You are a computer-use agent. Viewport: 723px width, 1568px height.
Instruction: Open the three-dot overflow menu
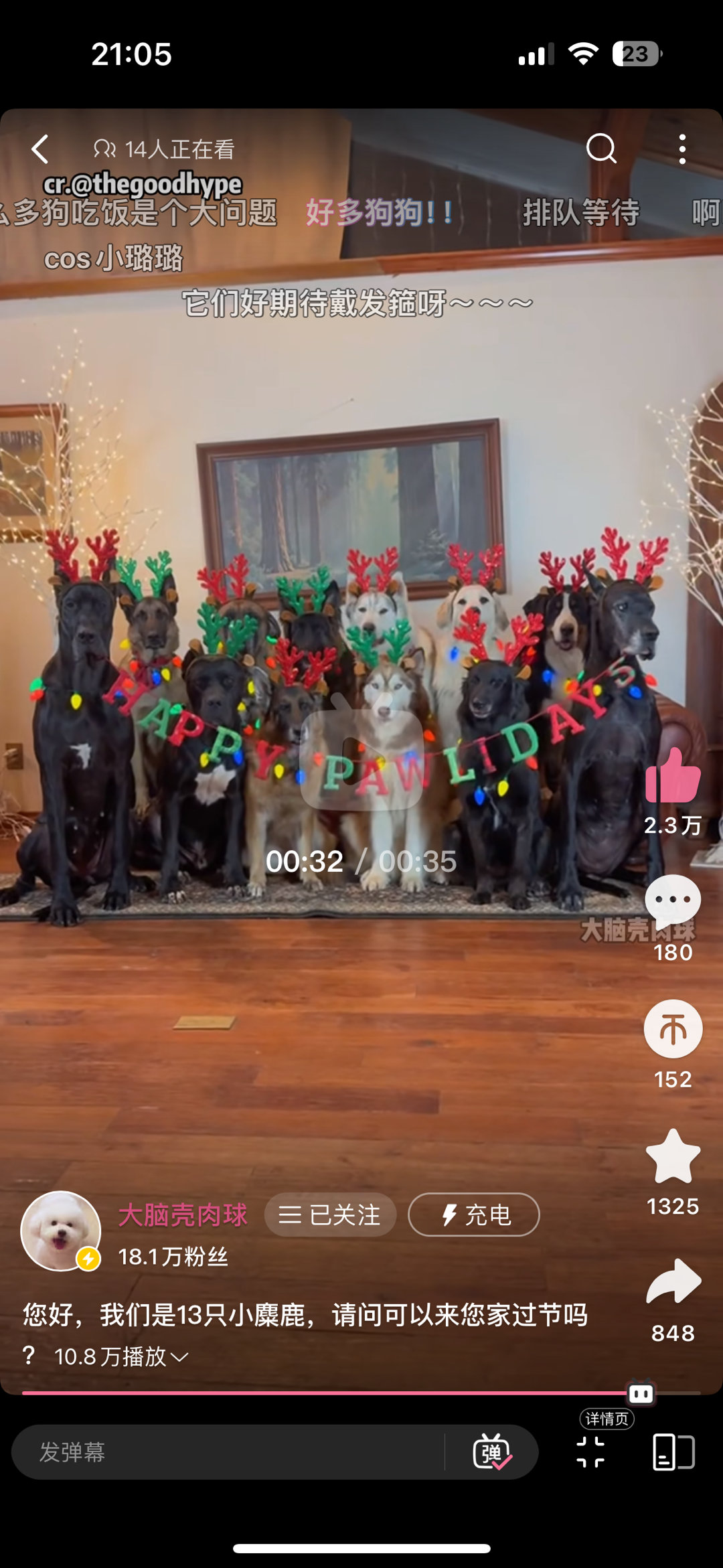[x=681, y=149]
